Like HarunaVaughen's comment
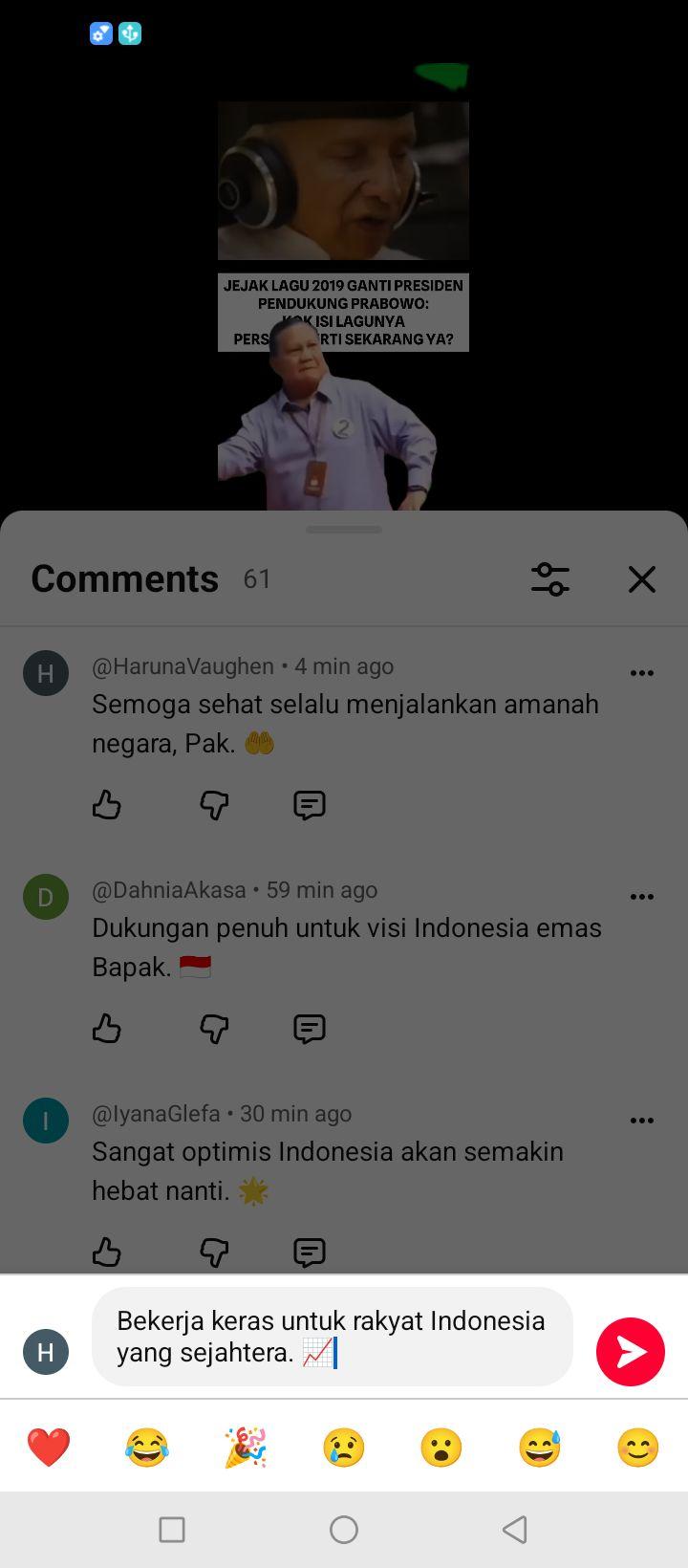The width and height of the screenshot is (688, 1568). (x=107, y=805)
